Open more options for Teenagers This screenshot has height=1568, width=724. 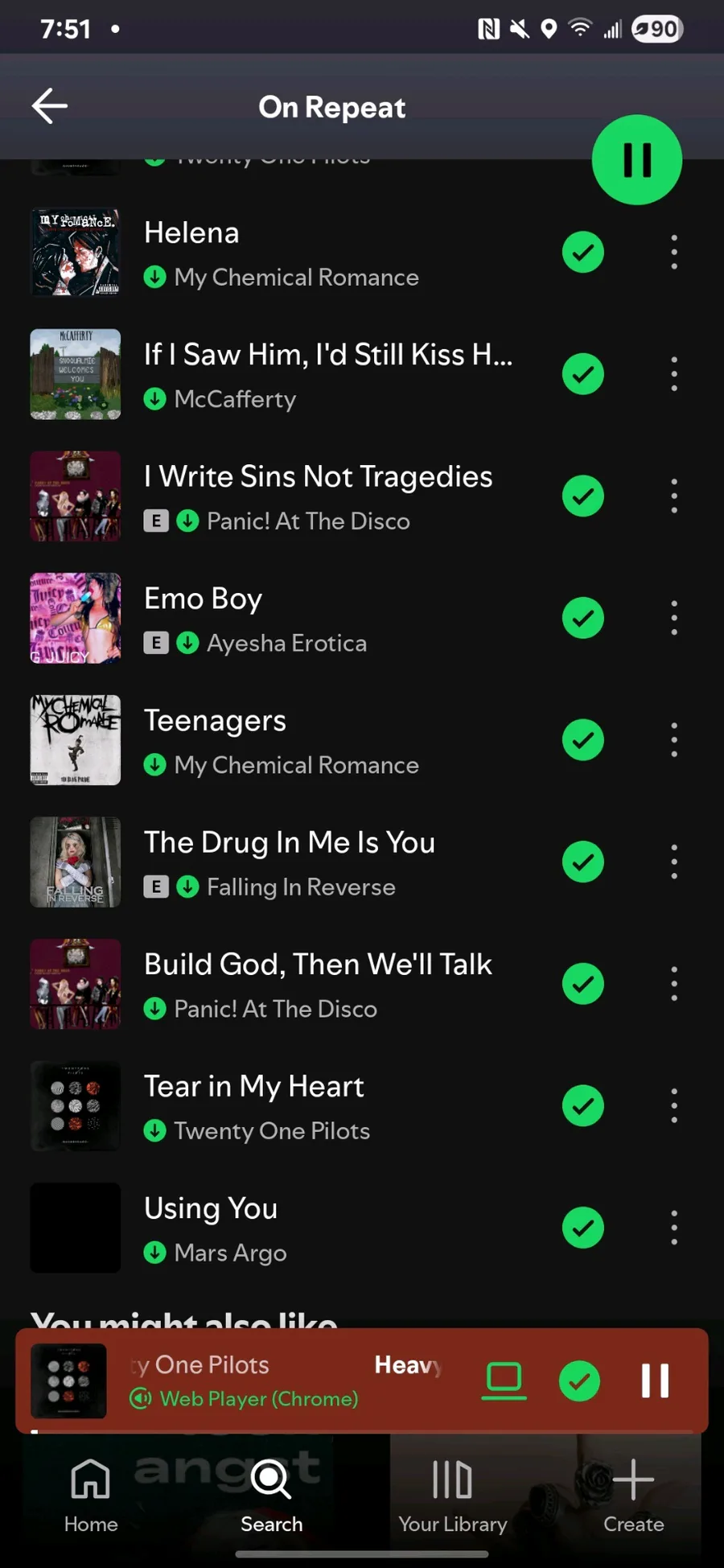674,740
